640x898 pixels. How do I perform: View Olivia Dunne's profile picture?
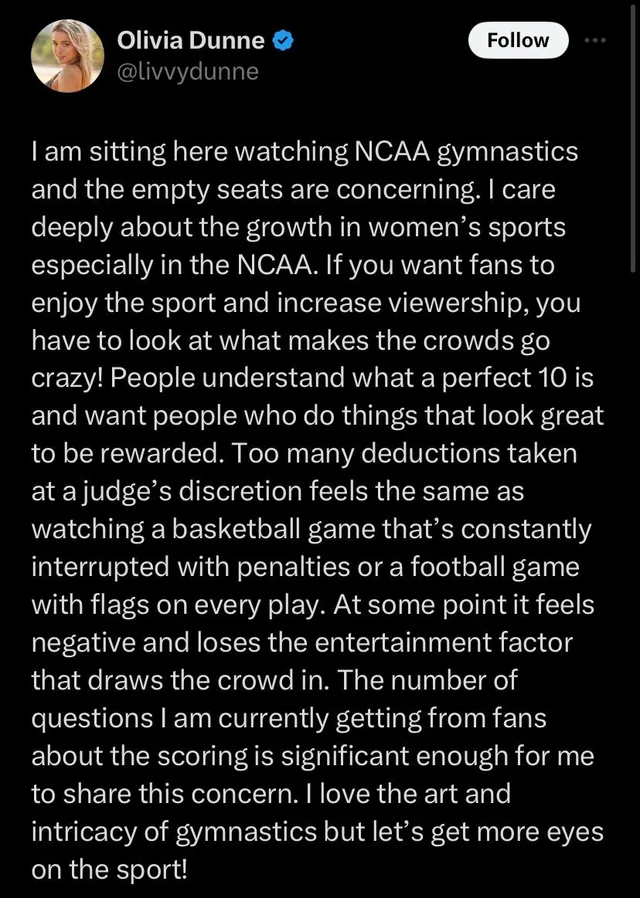(69, 56)
